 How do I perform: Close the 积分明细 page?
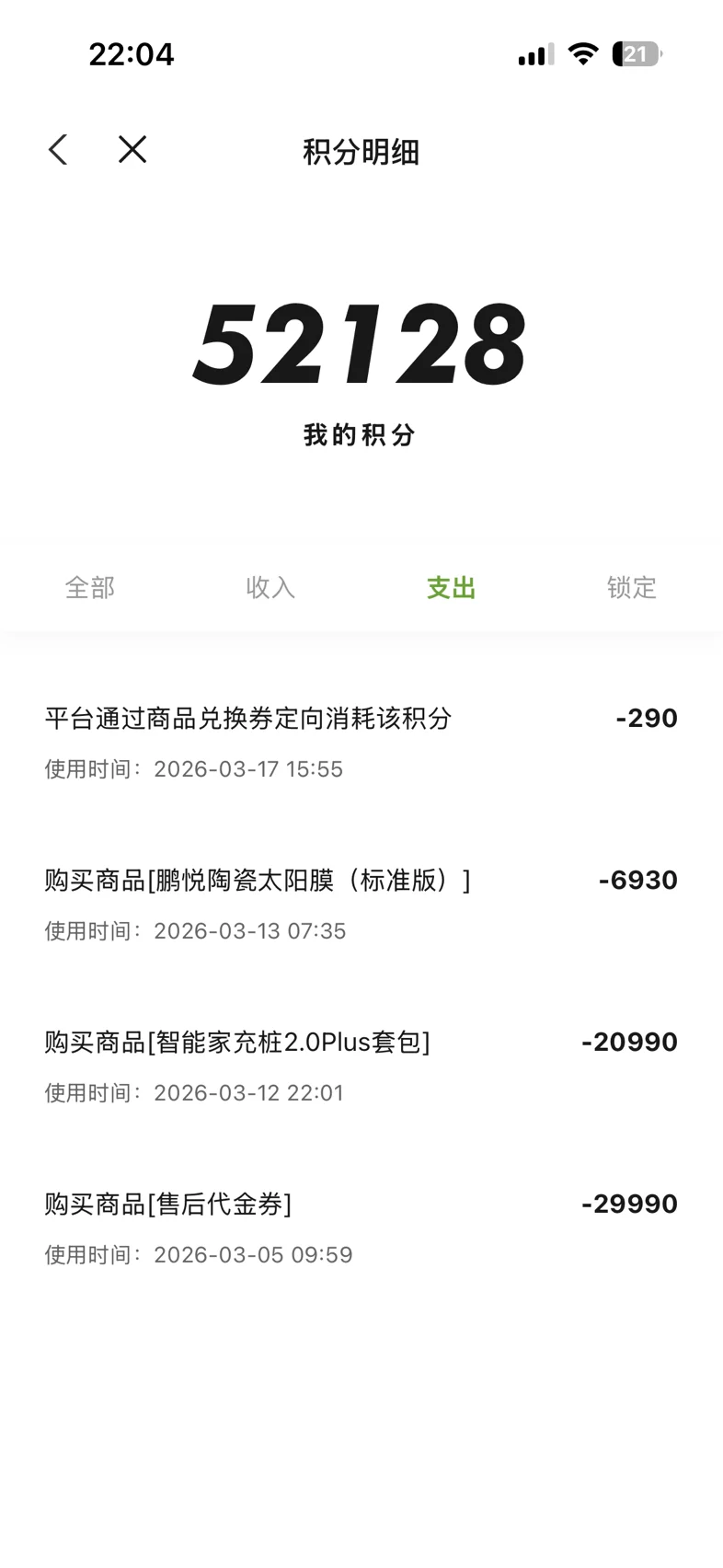pyautogui.click(x=132, y=149)
